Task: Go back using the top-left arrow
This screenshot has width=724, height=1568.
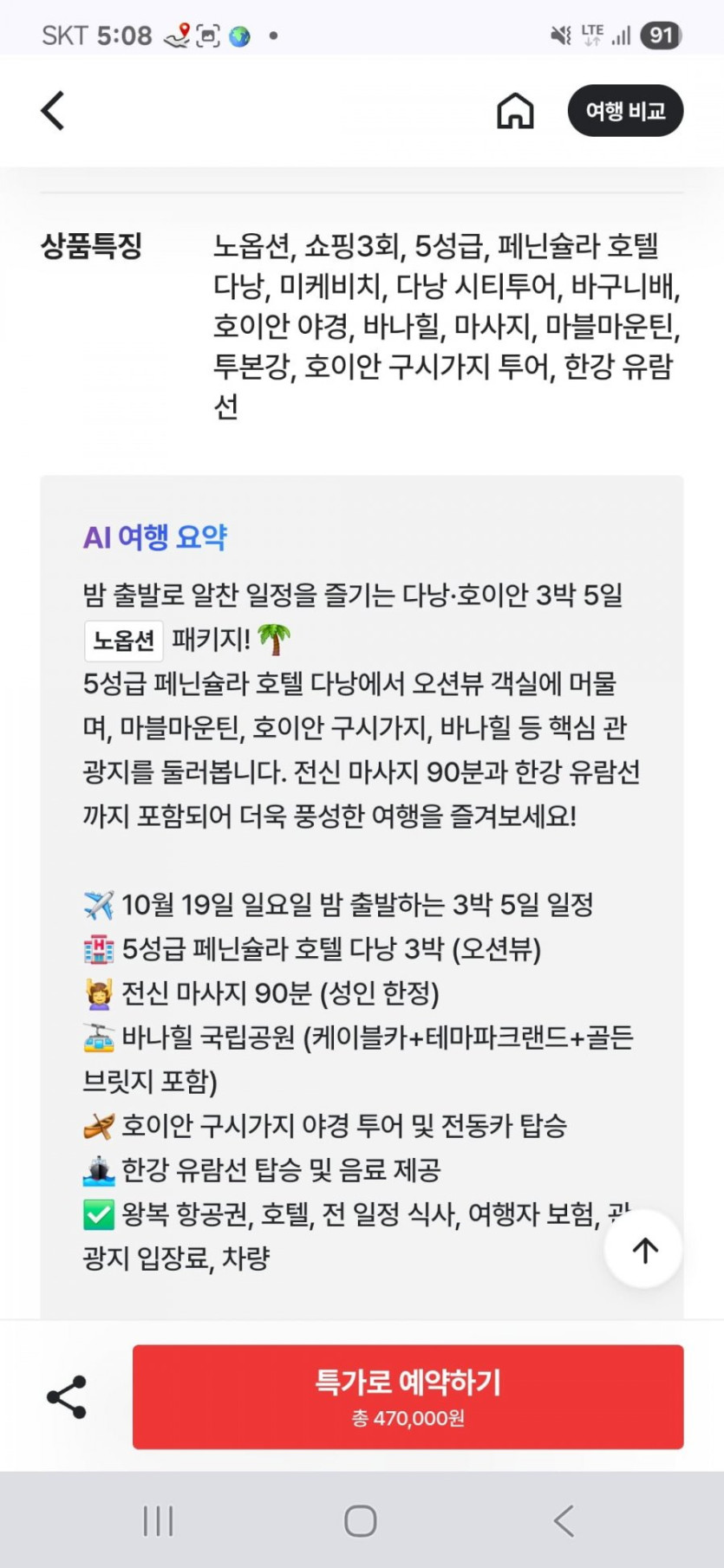Action: point(53,111)
